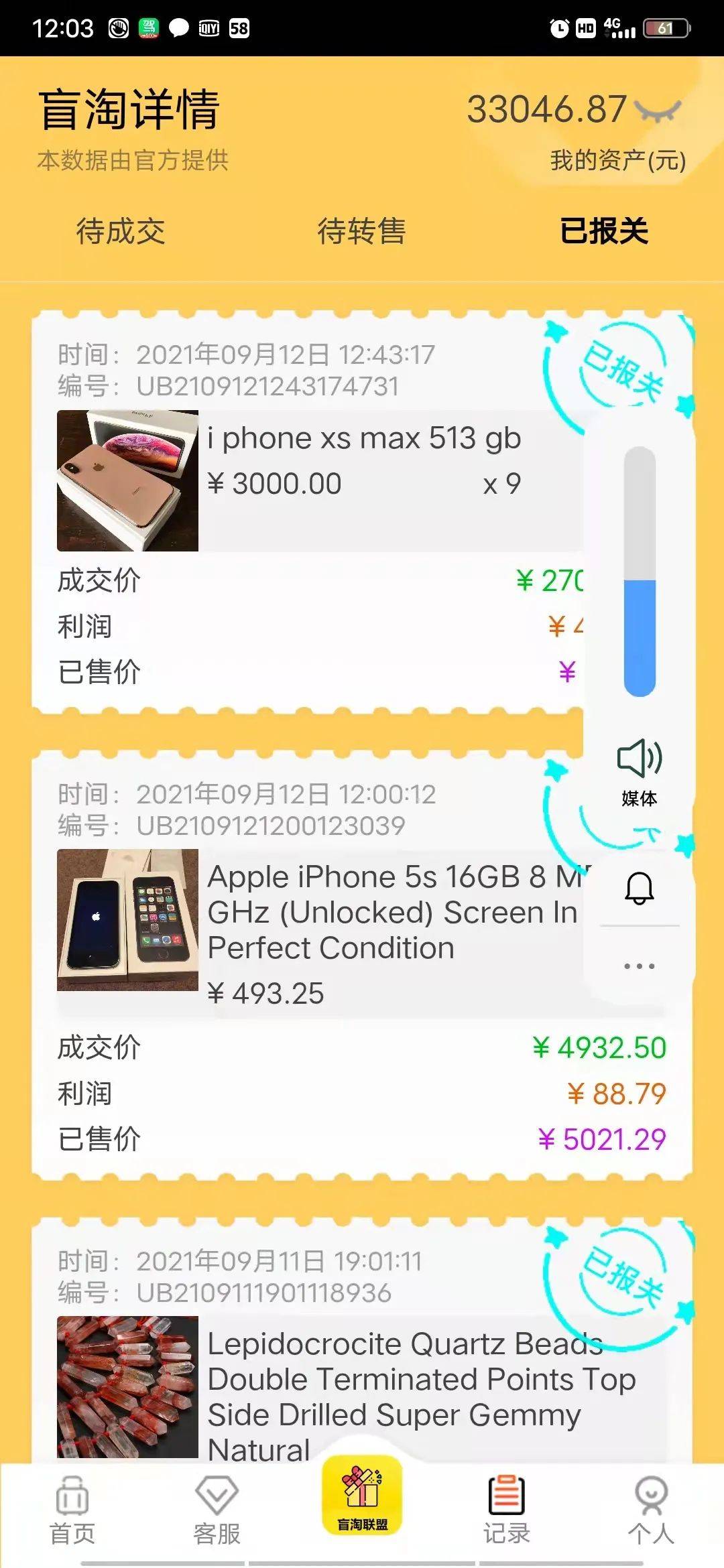The height and width of the screenshot is (1568, 724).
Task: Hide the asset balance with the eye icon
Action: click(x=658, y=111)
